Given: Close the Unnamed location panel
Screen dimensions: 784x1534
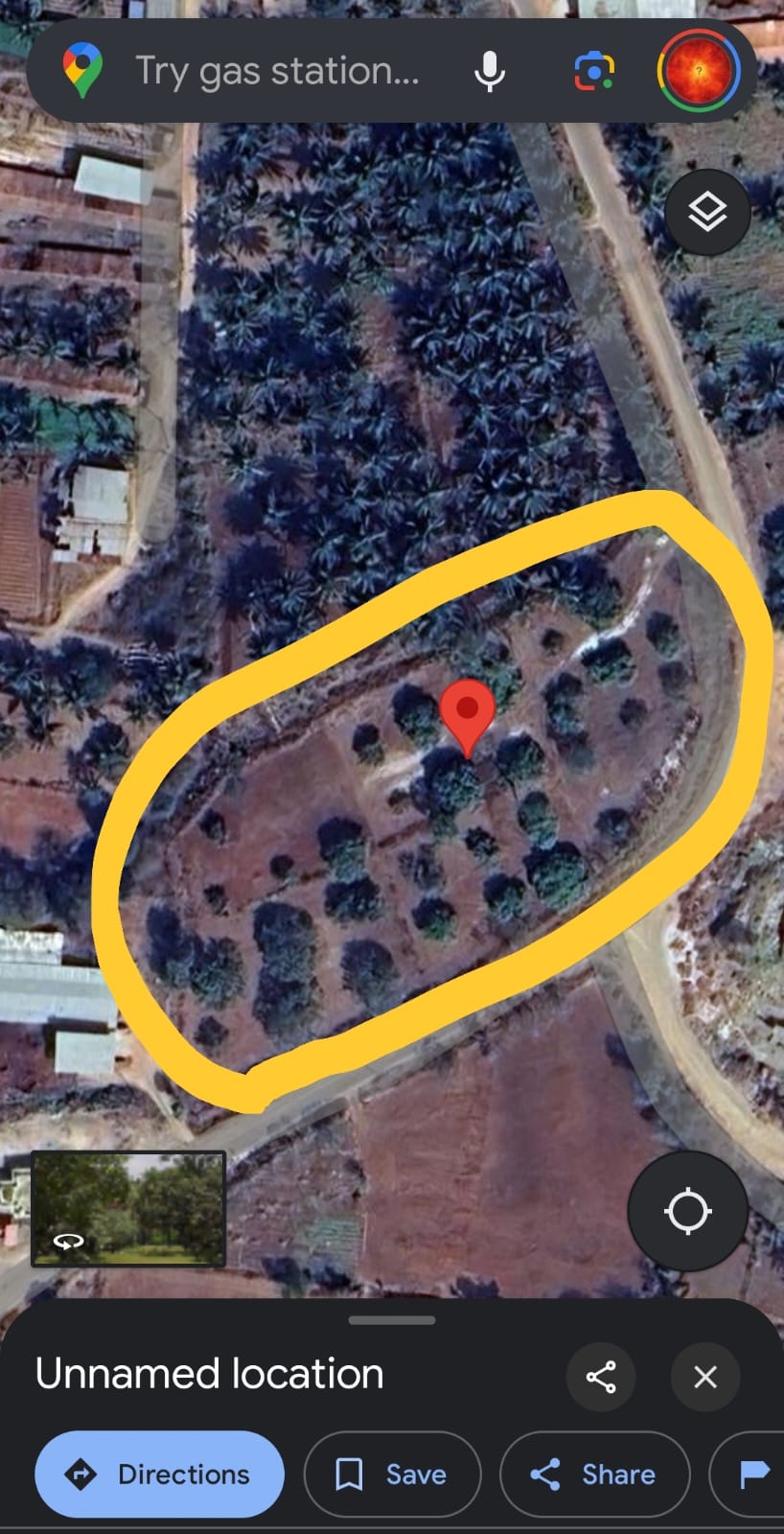Looking at the screenshot, I should (705, 1377).
